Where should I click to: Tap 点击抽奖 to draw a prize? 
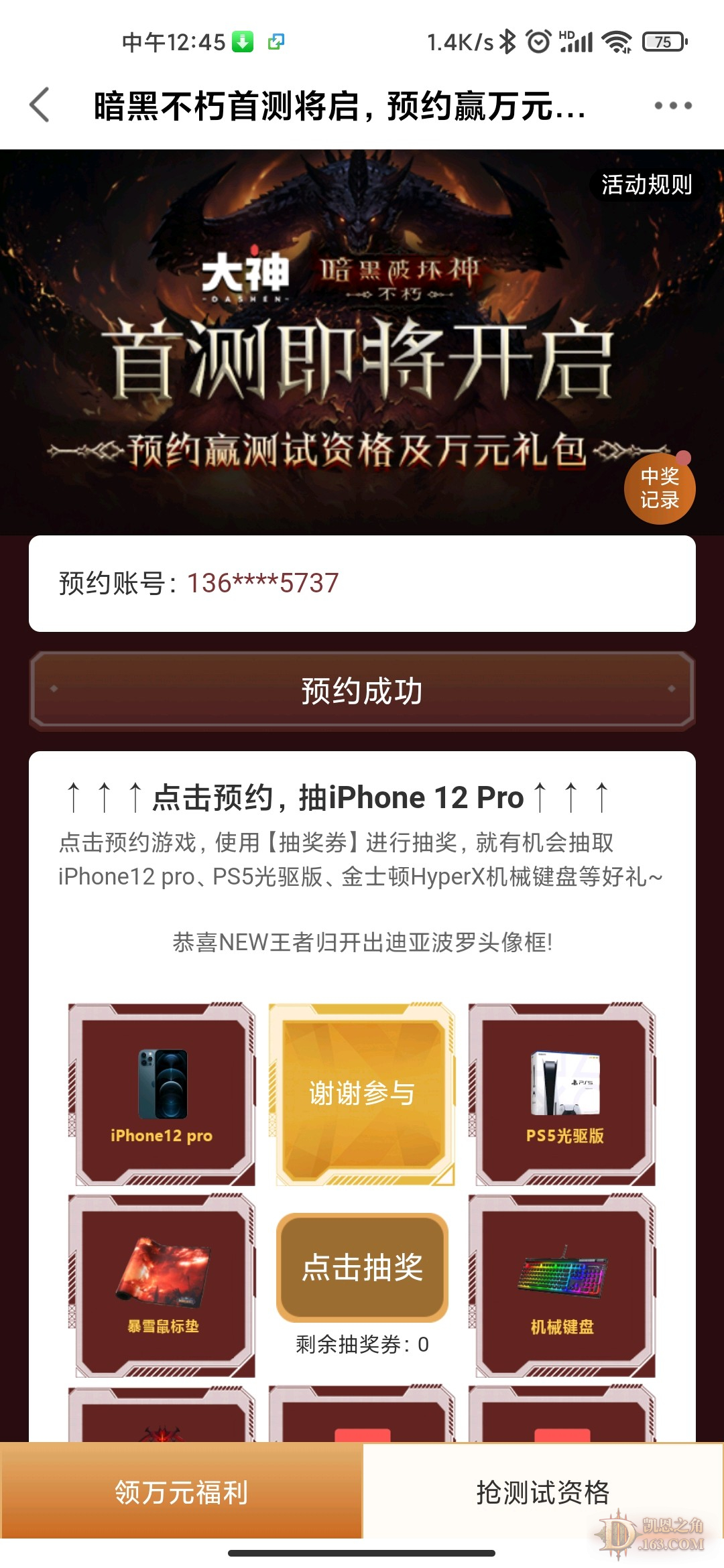pos(362,1267)
